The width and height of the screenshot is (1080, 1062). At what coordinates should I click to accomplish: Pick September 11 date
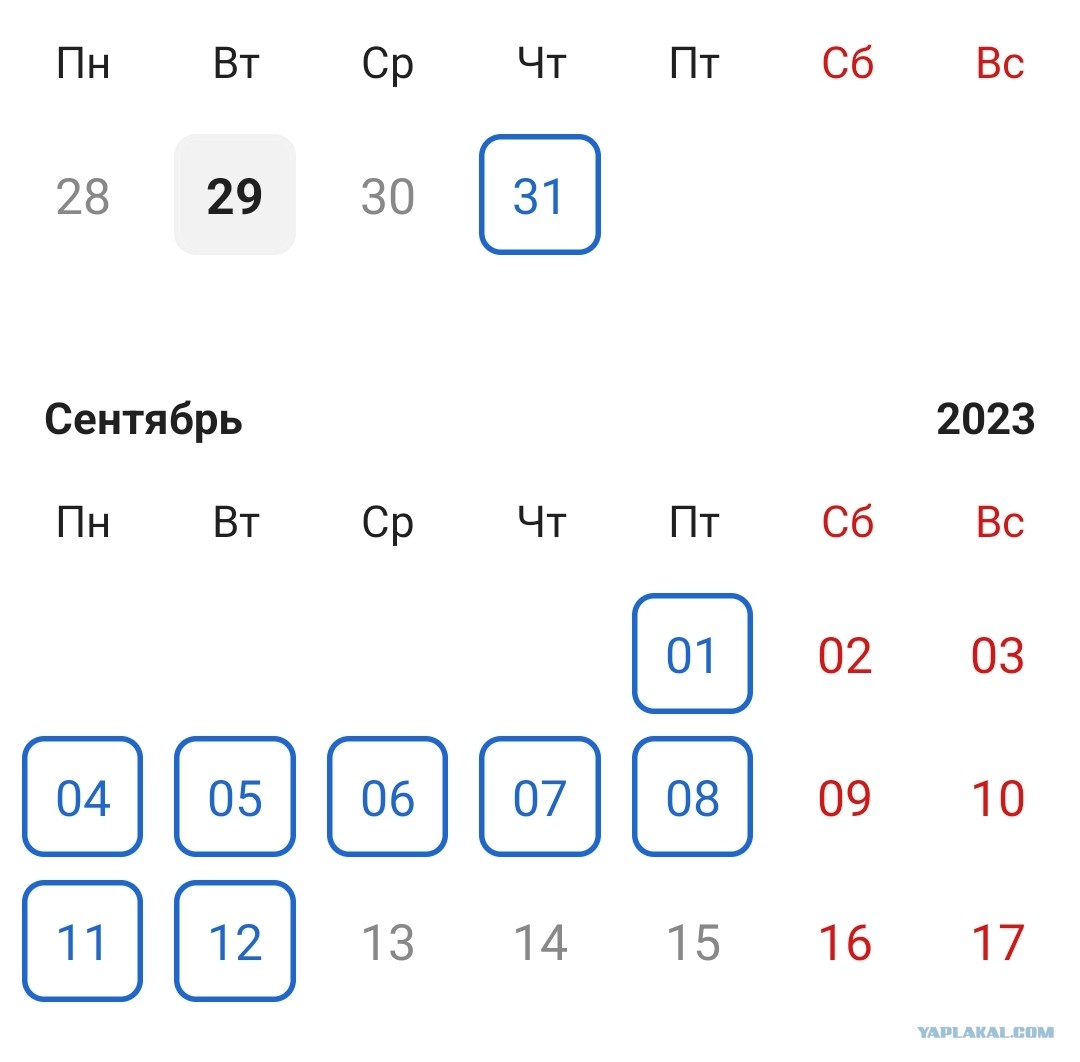pos(83,940)
